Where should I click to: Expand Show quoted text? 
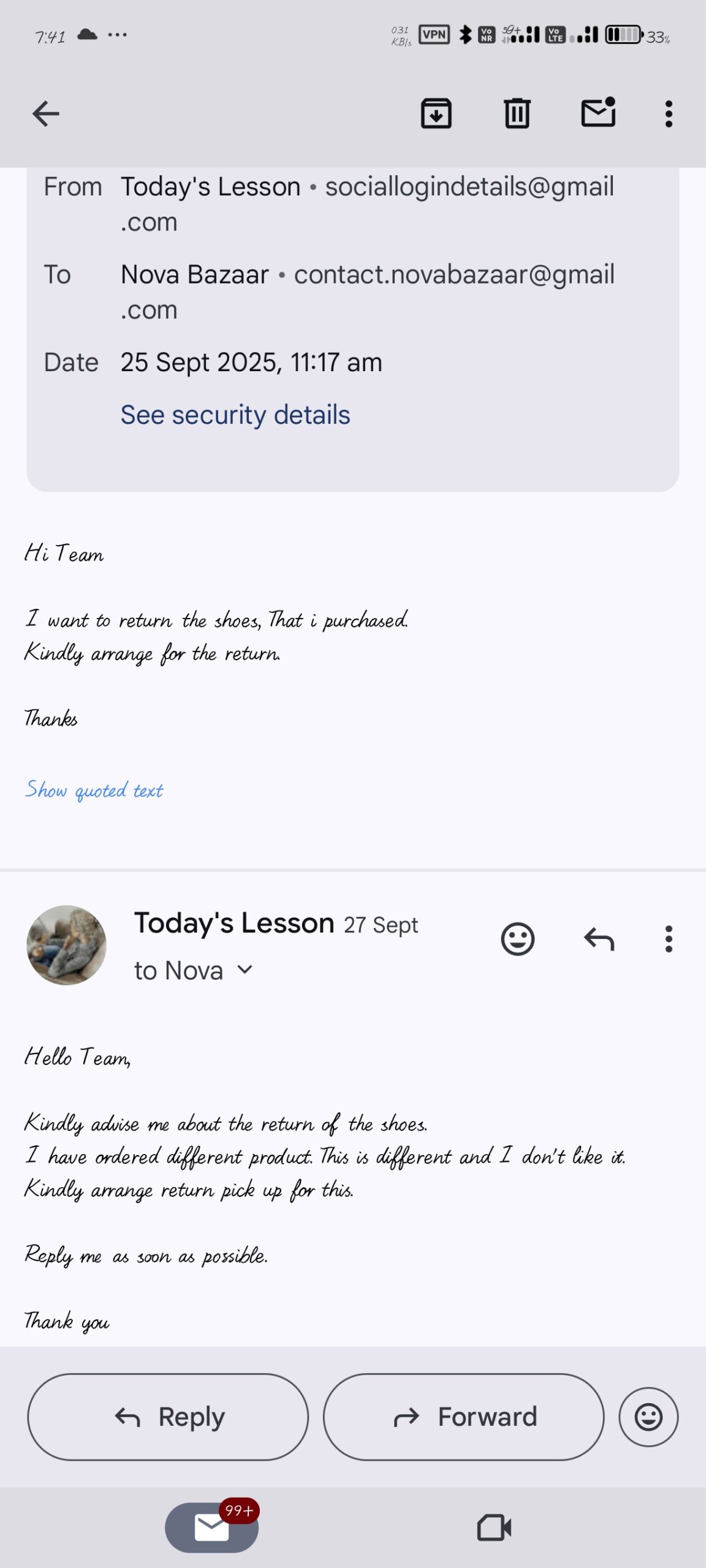click(x=94, y=790)
